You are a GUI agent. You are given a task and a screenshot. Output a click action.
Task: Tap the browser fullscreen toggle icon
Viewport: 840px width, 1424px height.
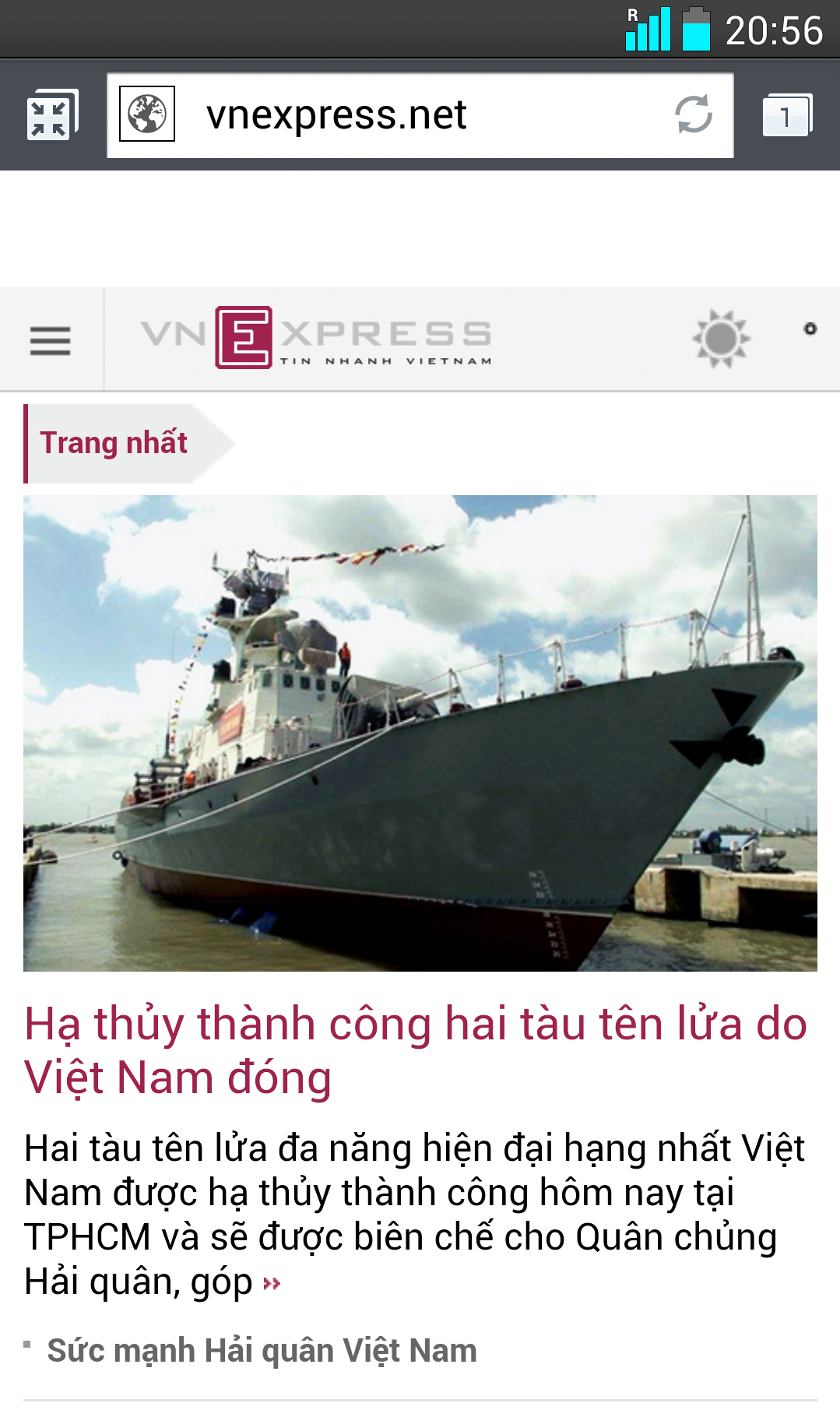(x=52, y=116)
